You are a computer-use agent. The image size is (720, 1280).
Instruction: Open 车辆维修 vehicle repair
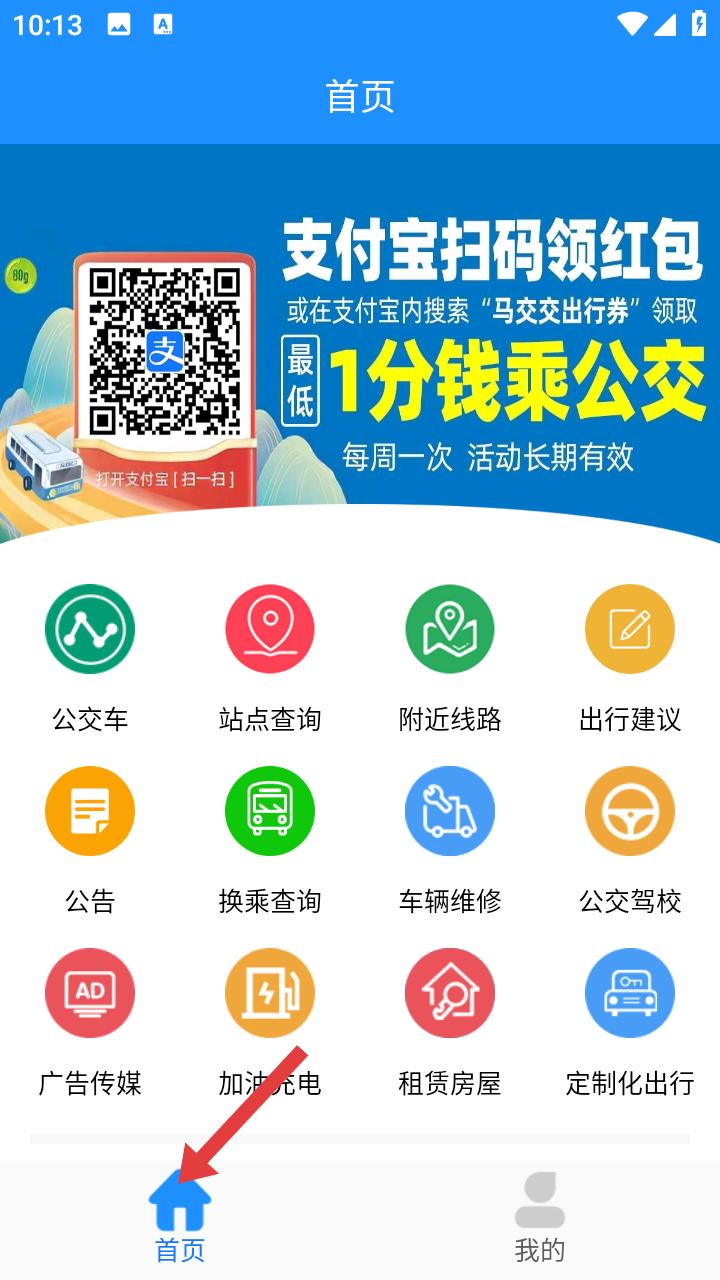tap(450, 840)
